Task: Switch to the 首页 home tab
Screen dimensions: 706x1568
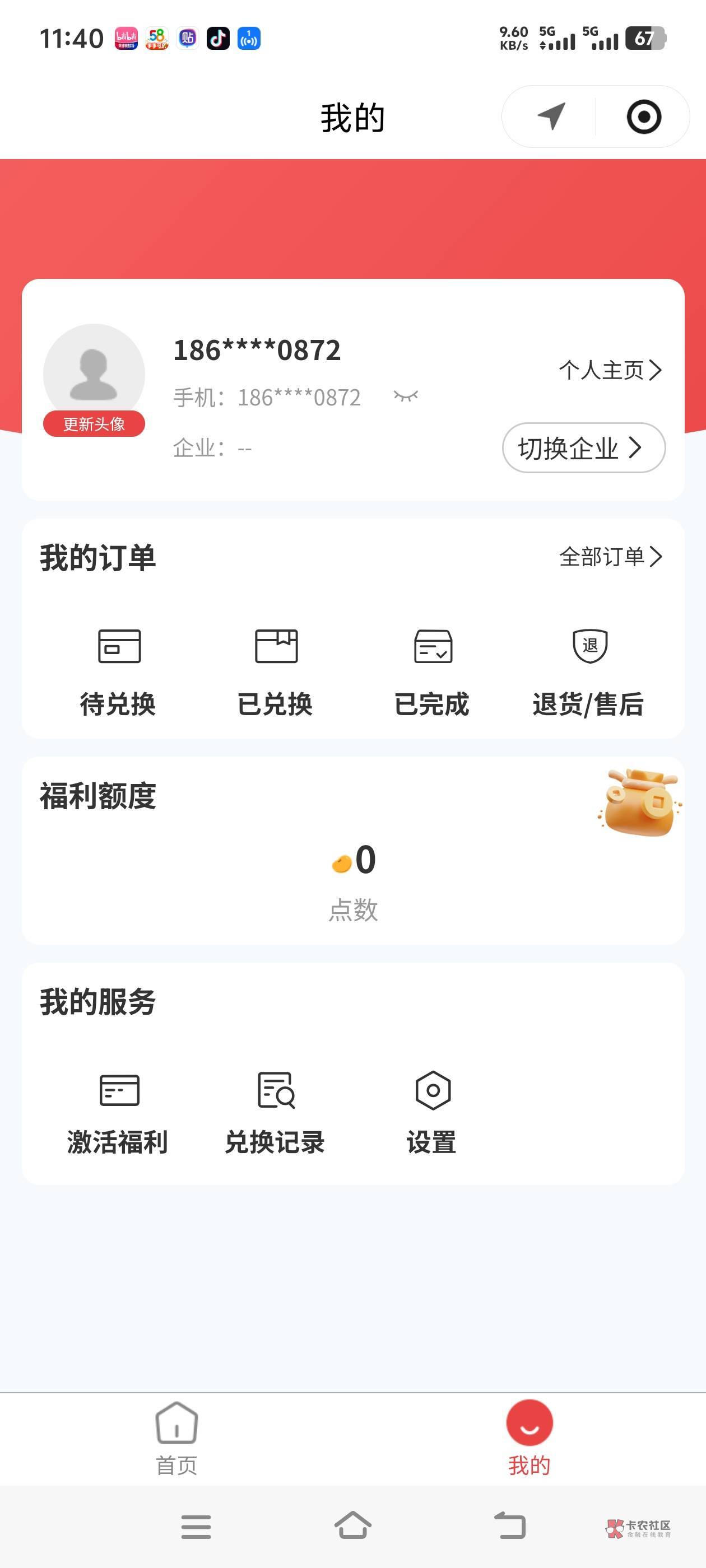Action: coord(176,1438)
